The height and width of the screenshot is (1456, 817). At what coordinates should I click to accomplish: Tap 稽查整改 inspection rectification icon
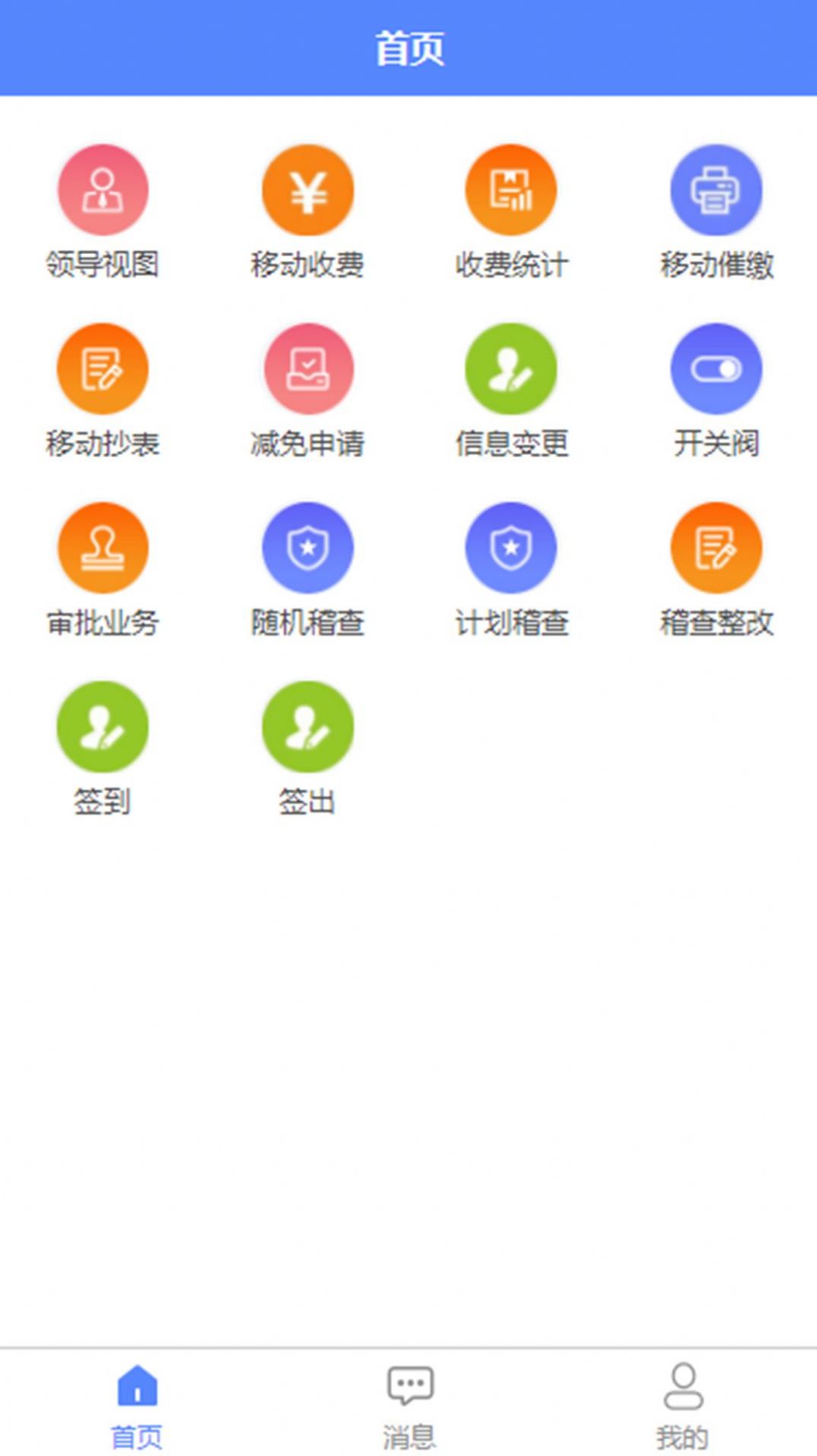(x=715, y=547)
